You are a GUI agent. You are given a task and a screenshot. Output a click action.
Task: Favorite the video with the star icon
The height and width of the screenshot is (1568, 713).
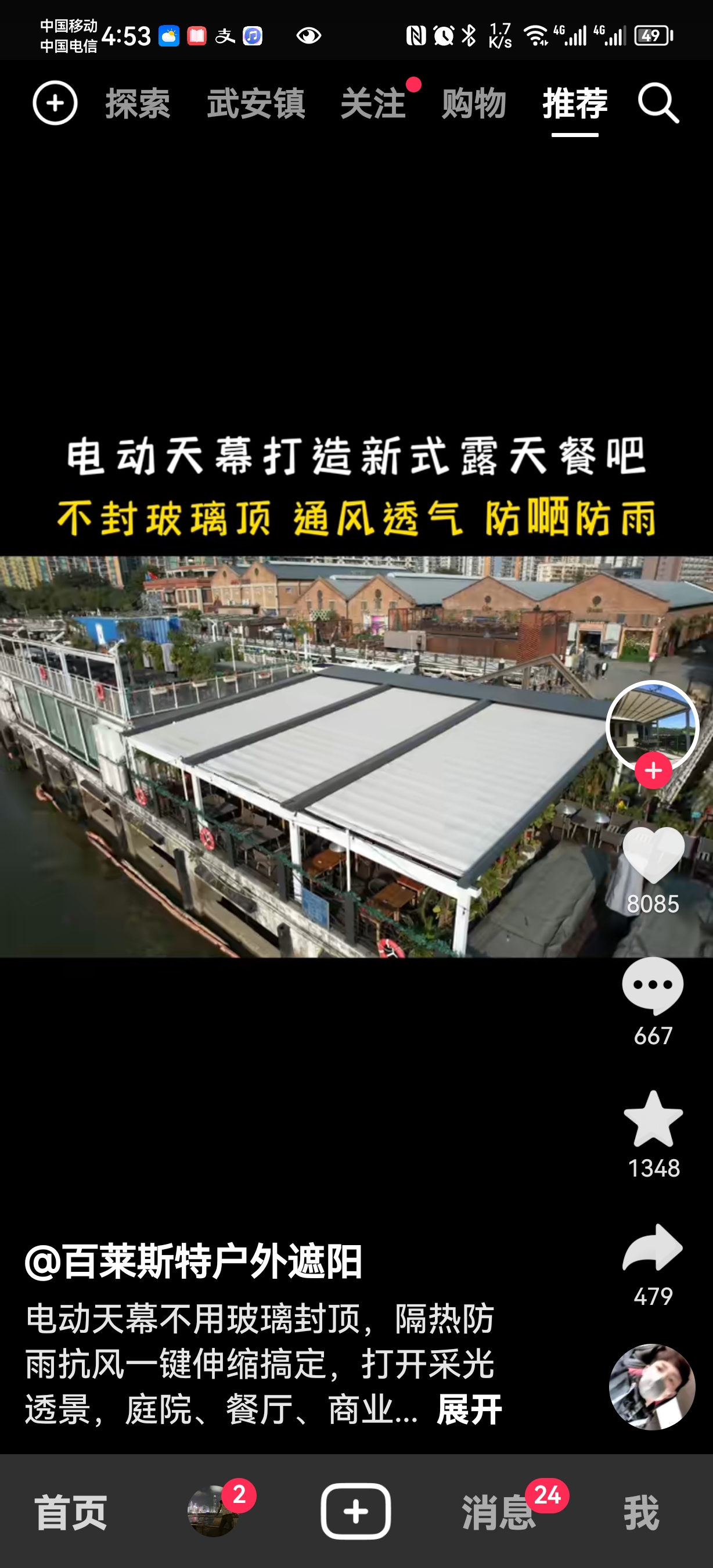click(653, 1119)
